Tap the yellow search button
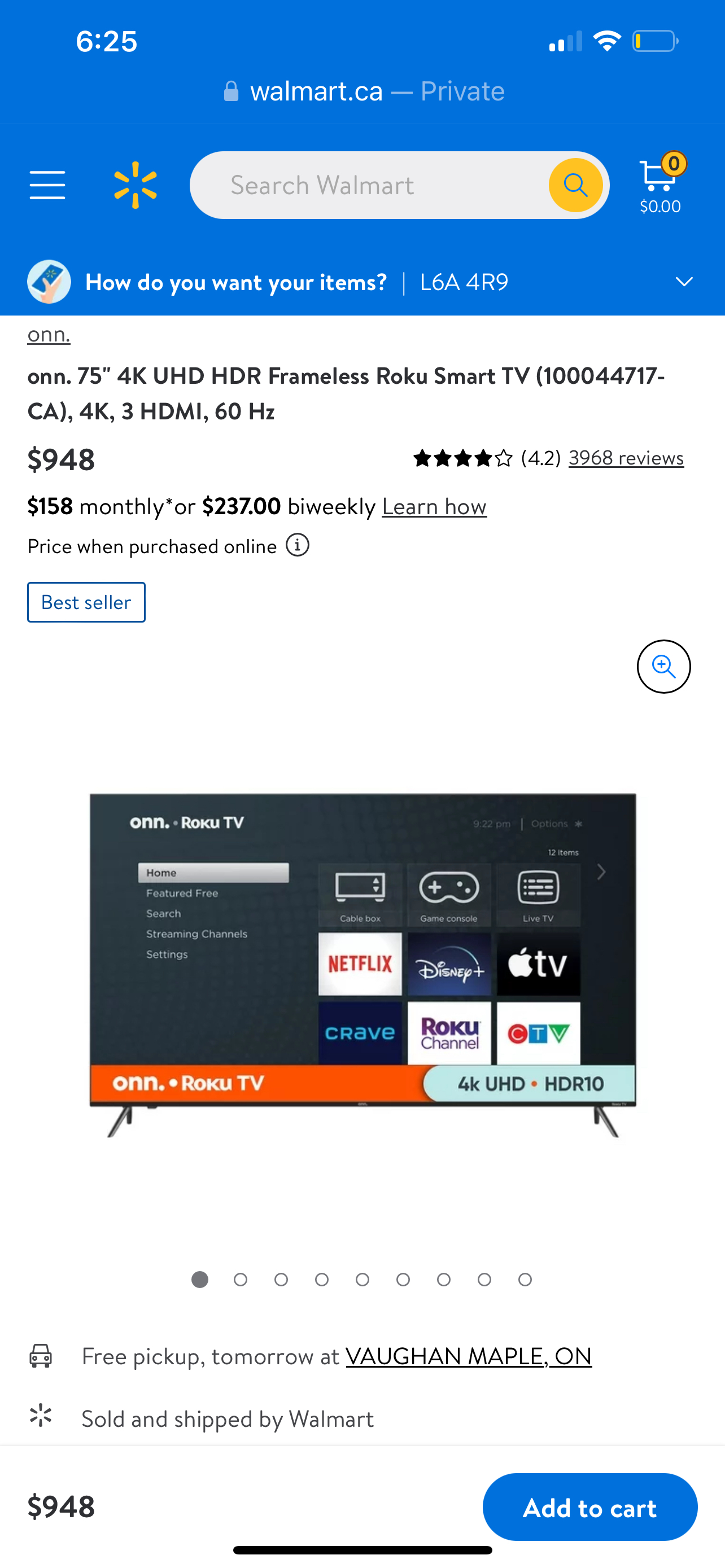Image resolution: width=725 pixels, height=1568 pixels. 575,185
